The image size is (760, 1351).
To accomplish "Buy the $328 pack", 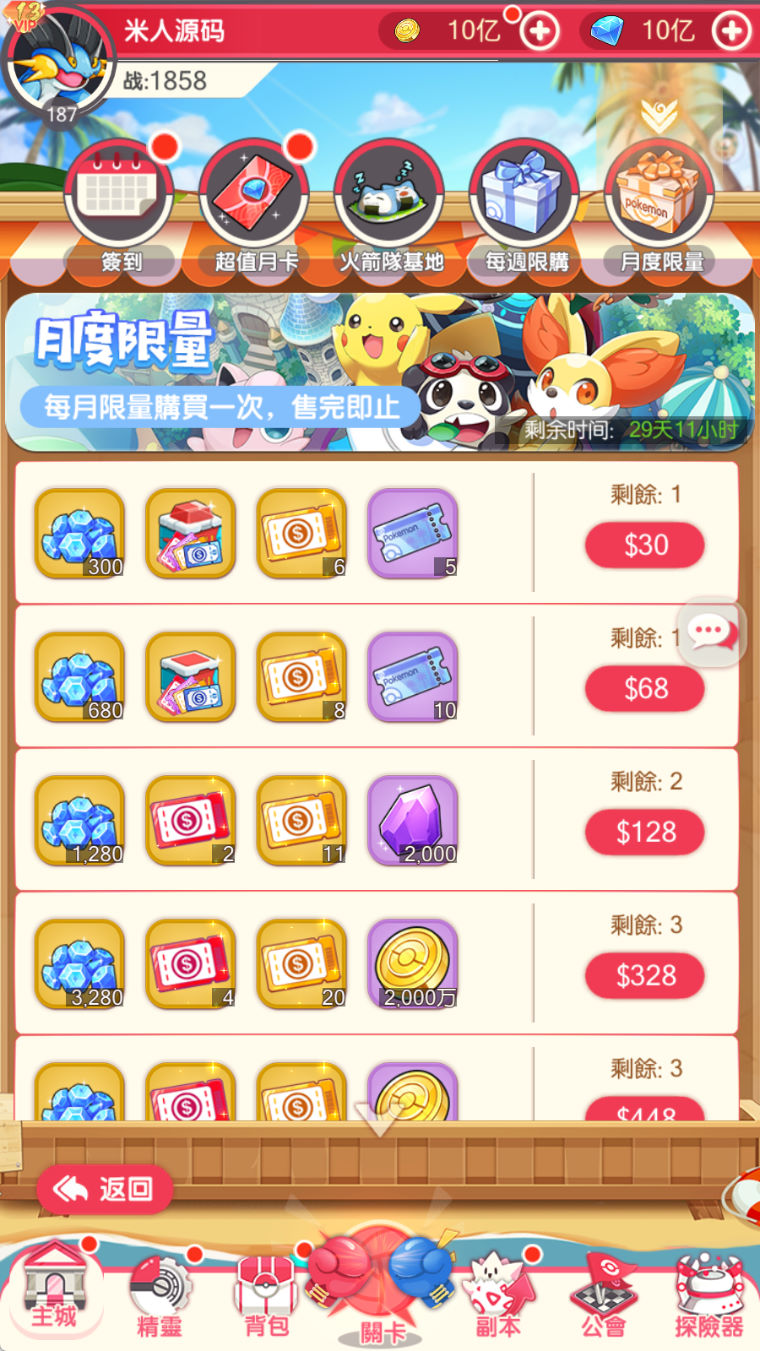I will tap(645, 976).
